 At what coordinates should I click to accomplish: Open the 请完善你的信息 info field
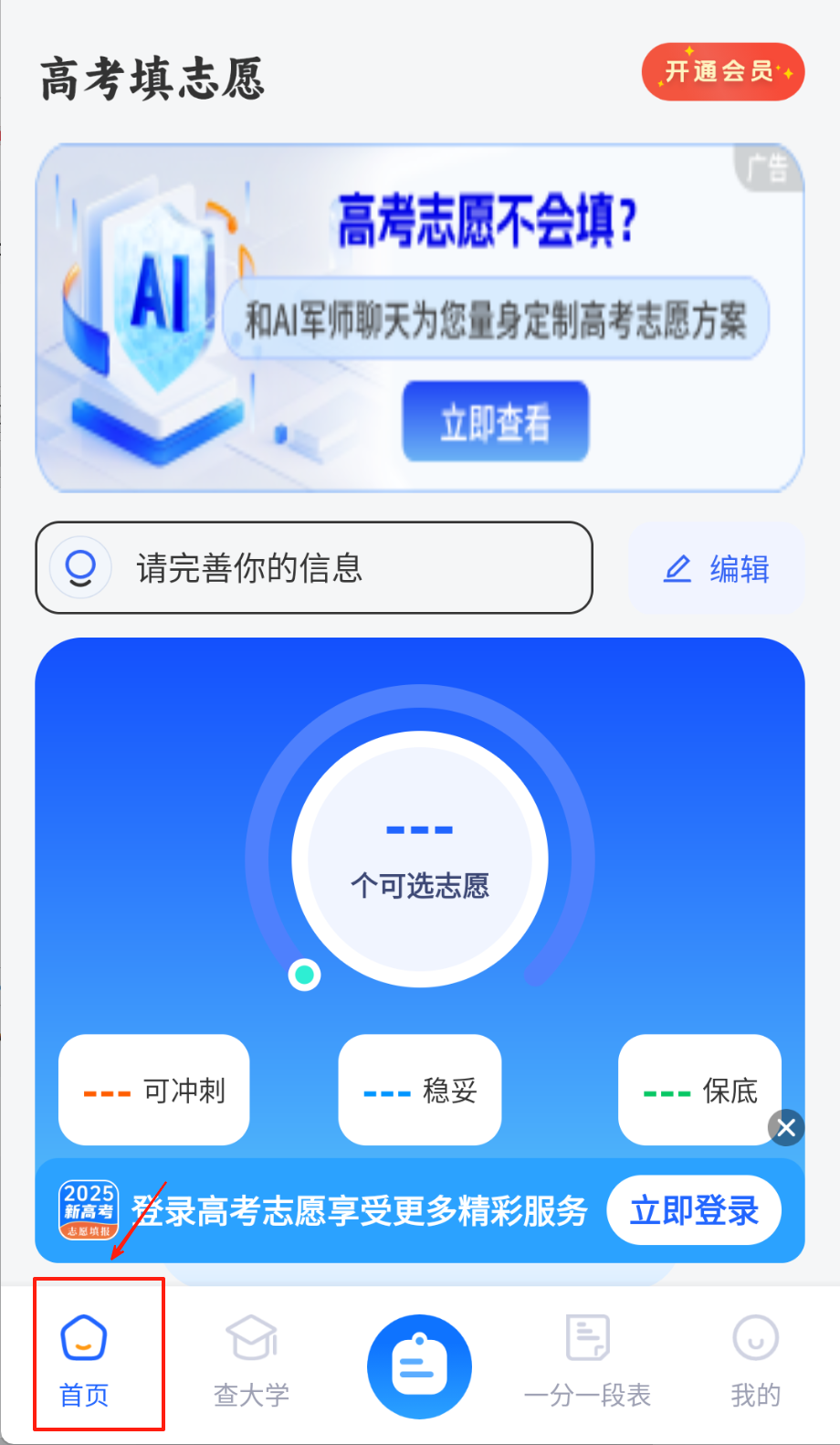pos(314,568)
